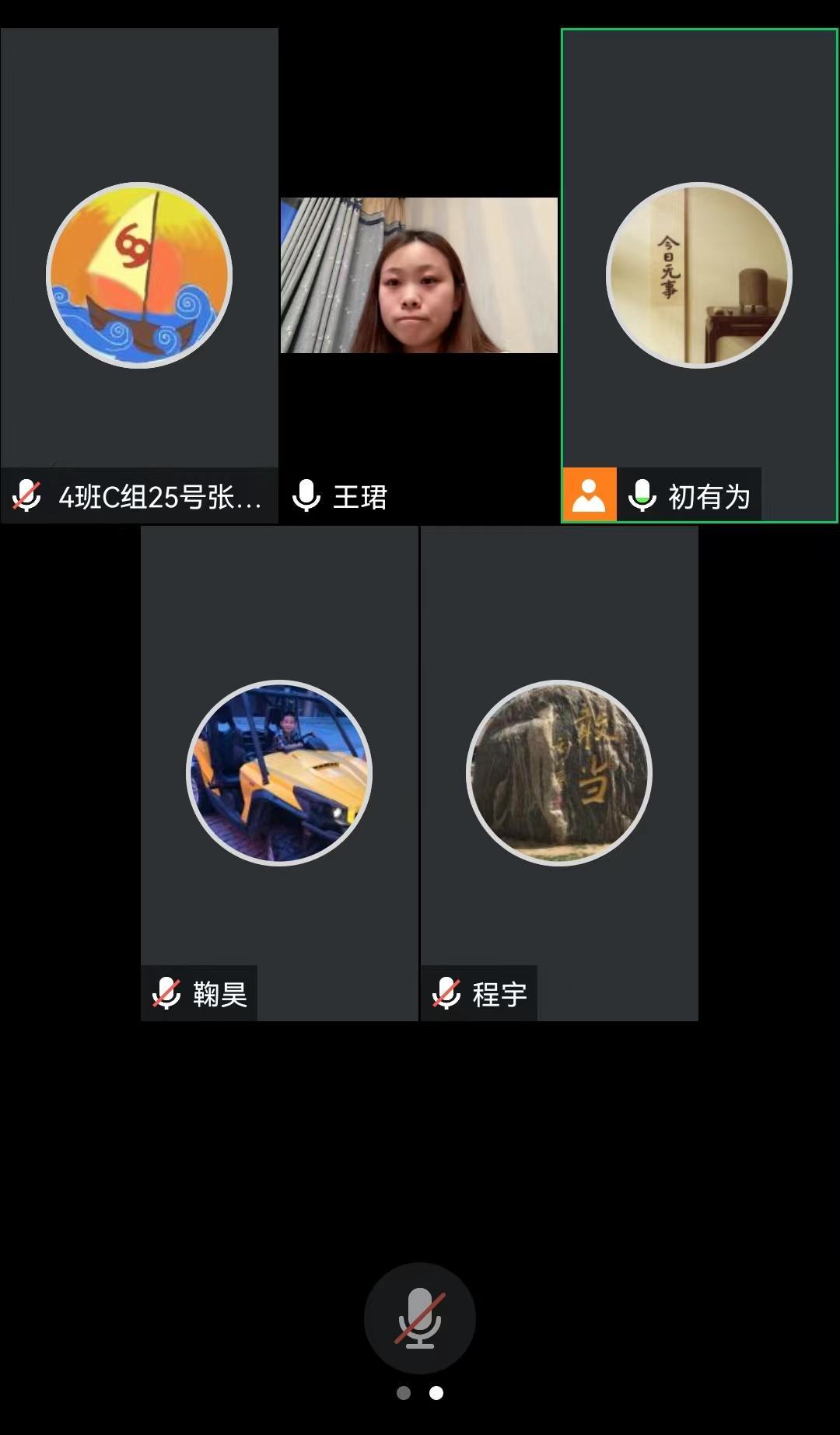
Task: Unmute the microphone at the bottom
Action: coord(419,1318)
